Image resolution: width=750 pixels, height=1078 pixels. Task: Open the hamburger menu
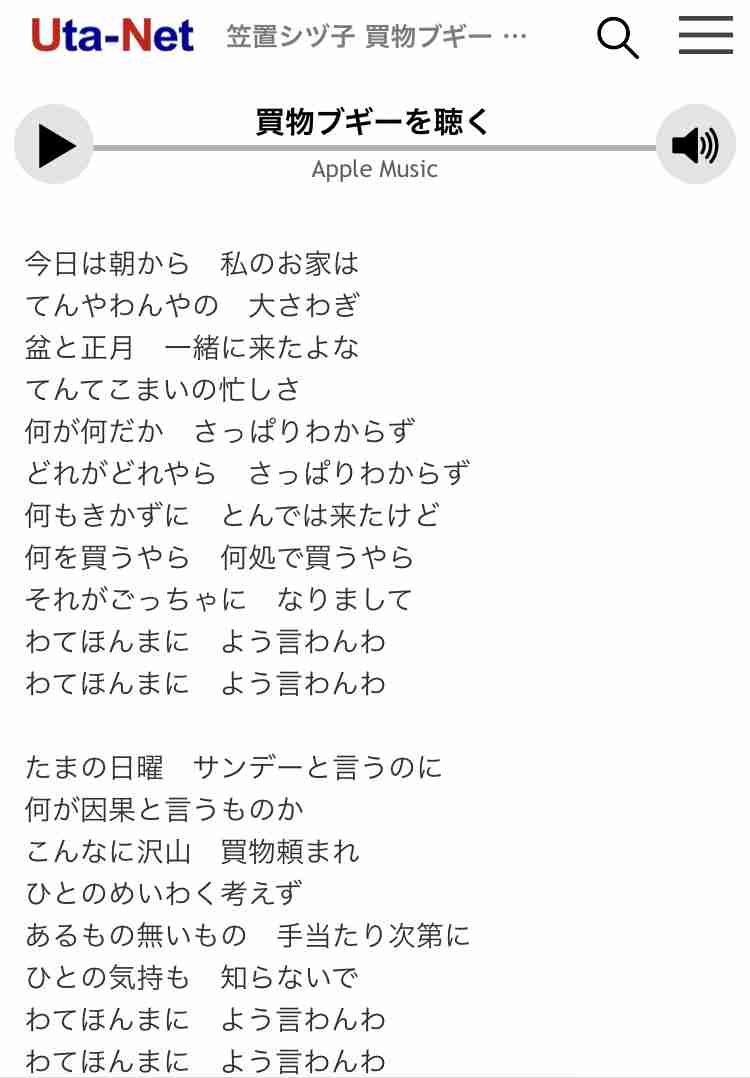click(x=705, y=36)
